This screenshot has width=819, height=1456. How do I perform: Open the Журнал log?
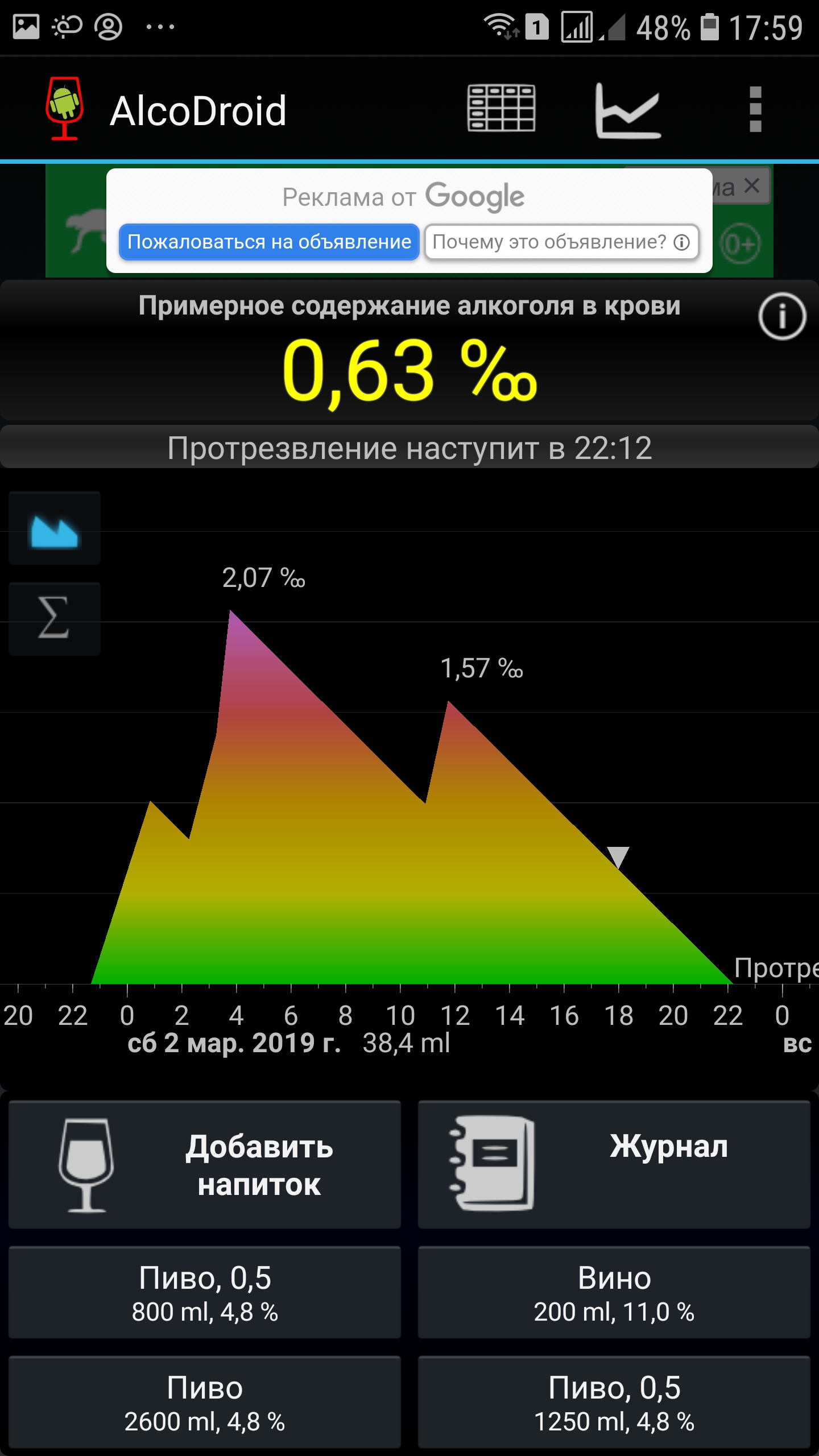(x=614, y=1165)
